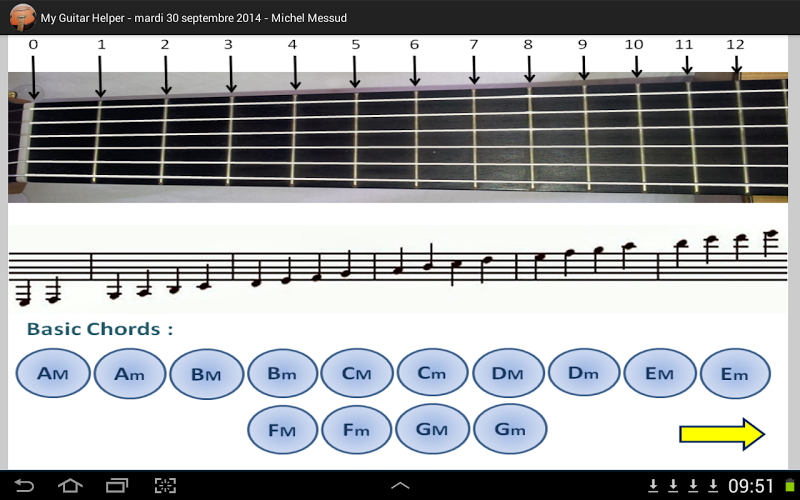Choose the Fm chord button
This screenshot has width=800, height=500.
coord(357,430)
